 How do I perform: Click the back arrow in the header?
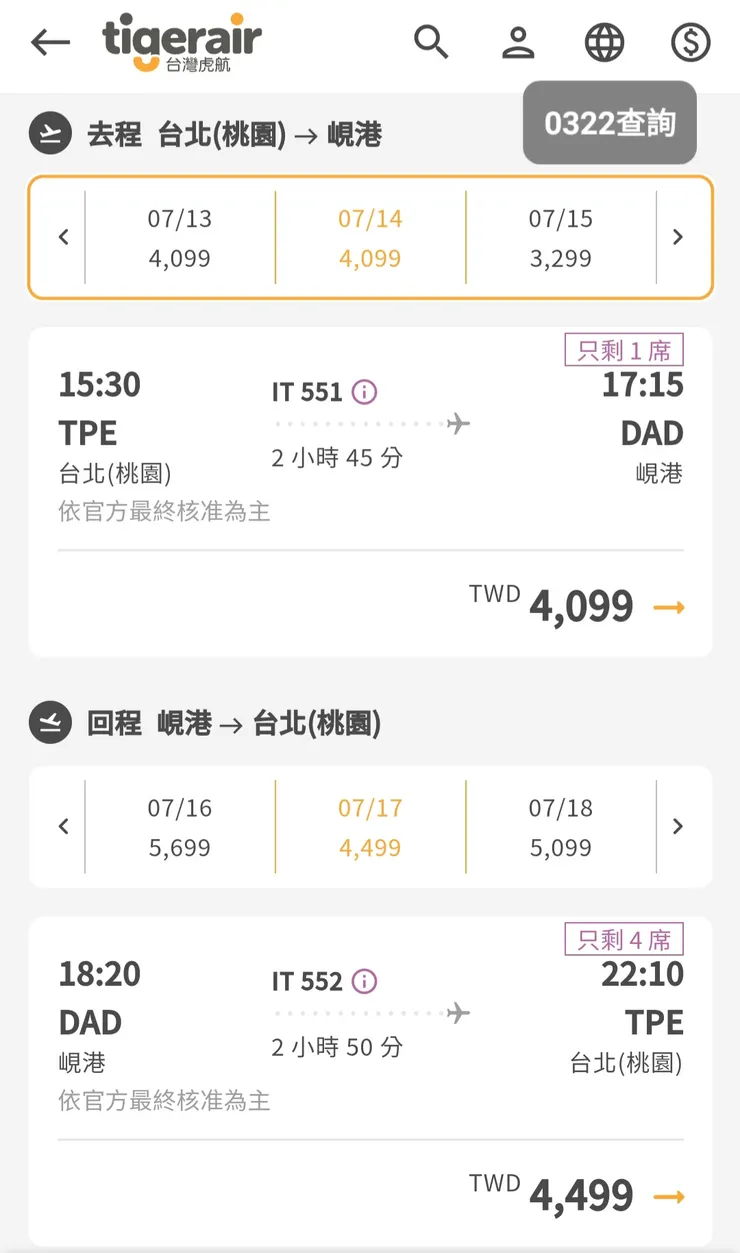coord(50,44)
